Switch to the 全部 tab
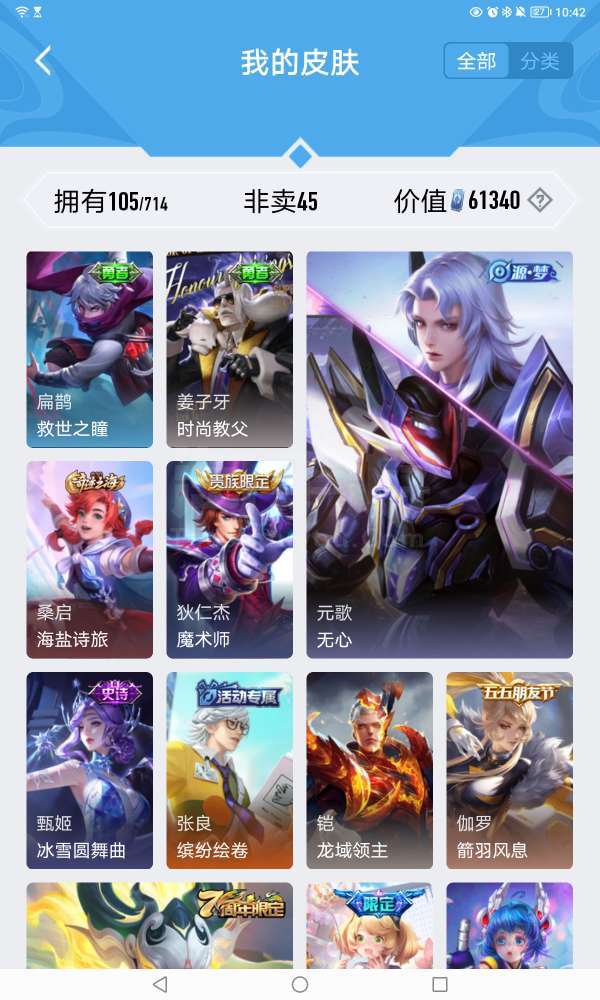Image resolution: width=600 pixels, height=1000 pixels. pos(476,61)
